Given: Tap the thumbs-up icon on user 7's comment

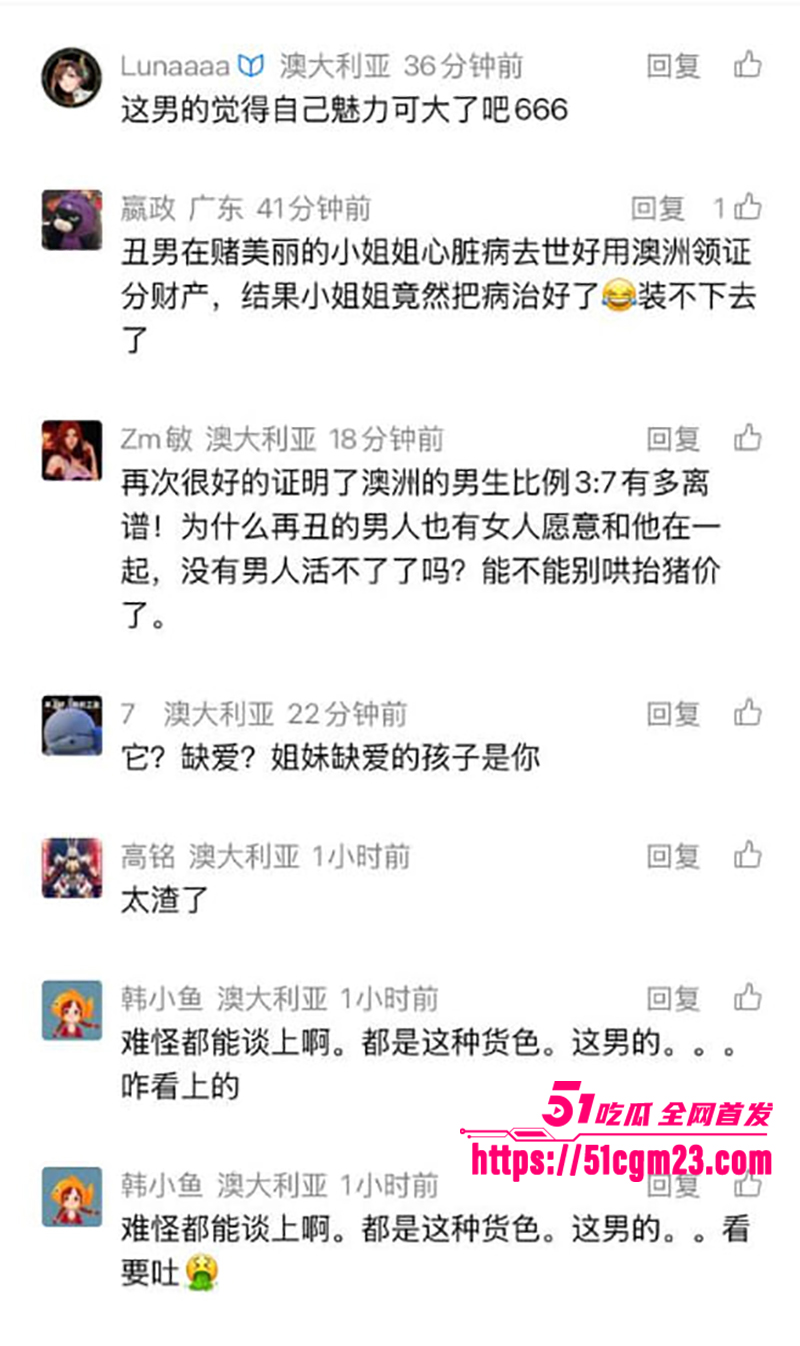Looking at the screenshot, I should [746, 713].
